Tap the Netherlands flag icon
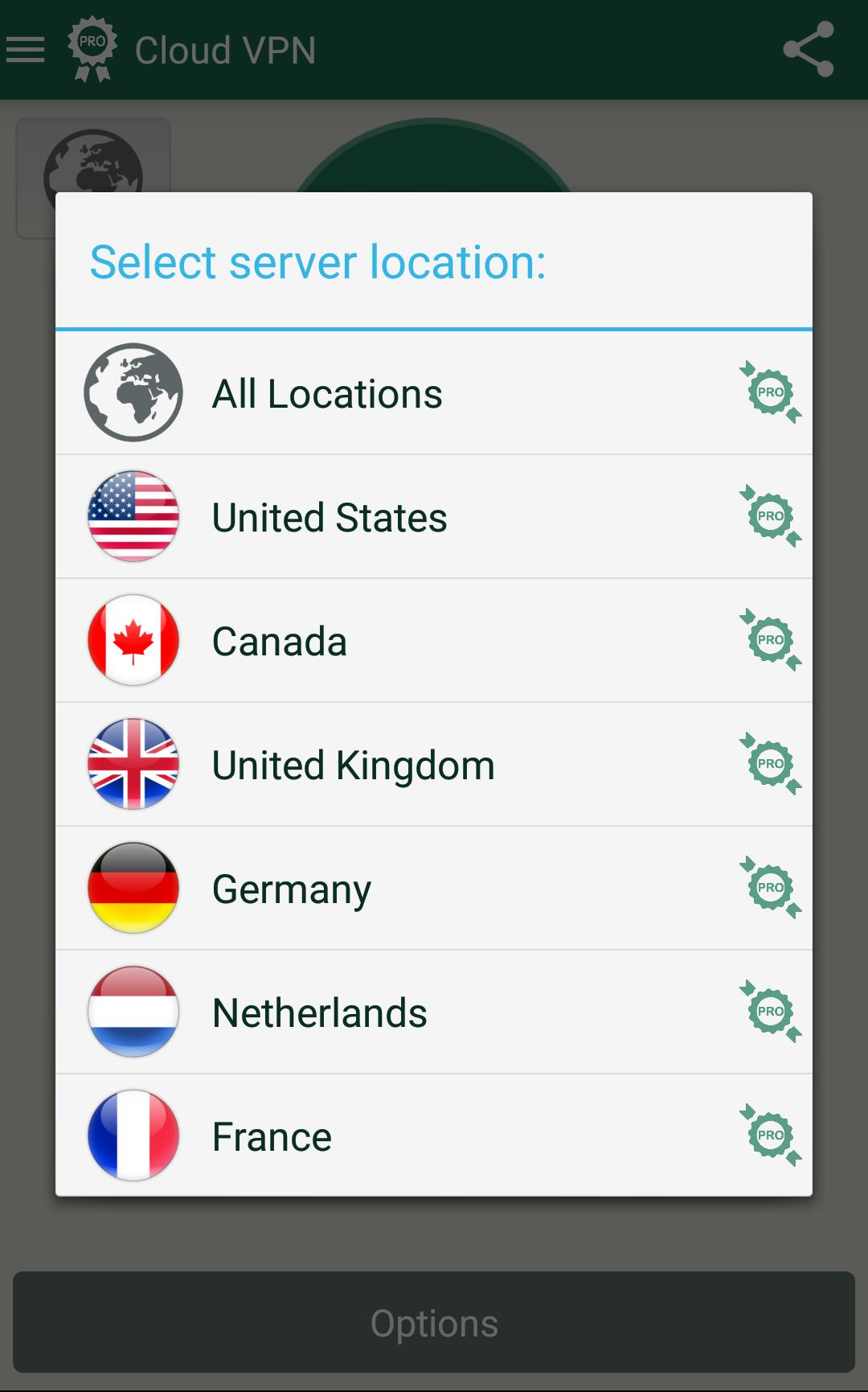The image size is (868, 1392). [x=133, y=1012]
